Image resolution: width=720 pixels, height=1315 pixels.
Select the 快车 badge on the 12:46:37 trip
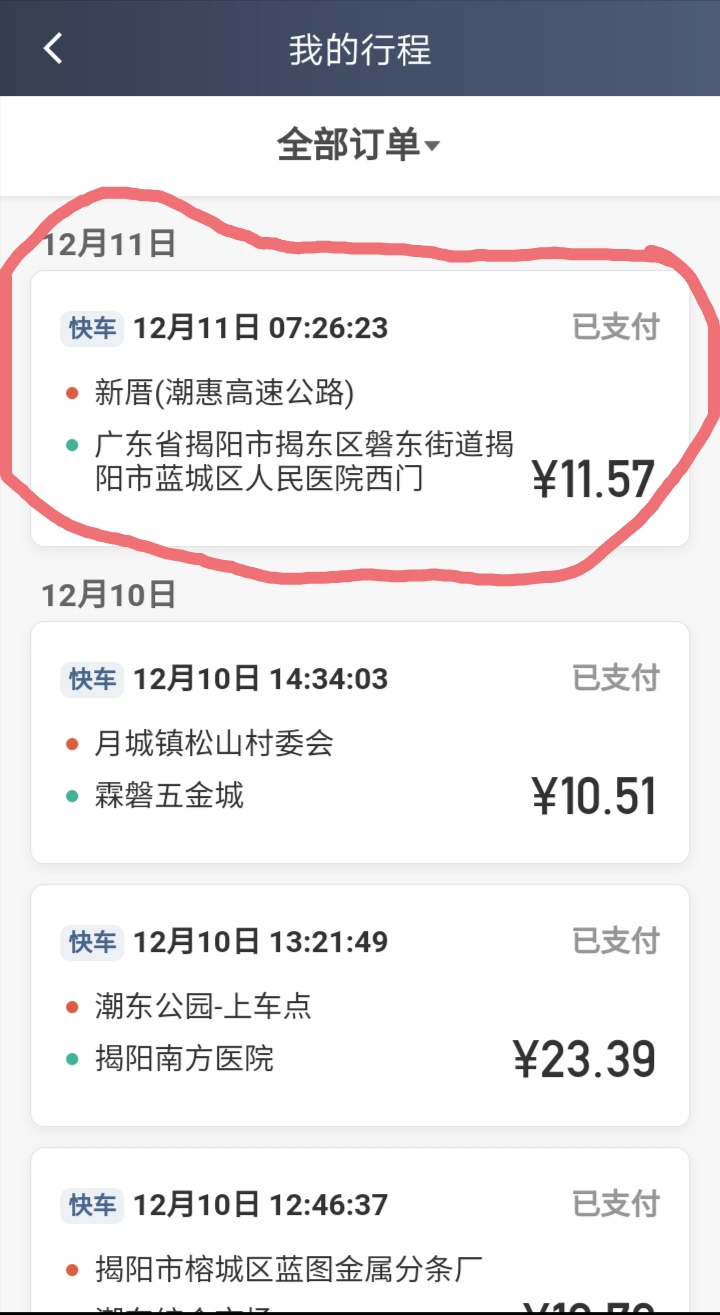pyautogui.click(x=92, y=1205)
